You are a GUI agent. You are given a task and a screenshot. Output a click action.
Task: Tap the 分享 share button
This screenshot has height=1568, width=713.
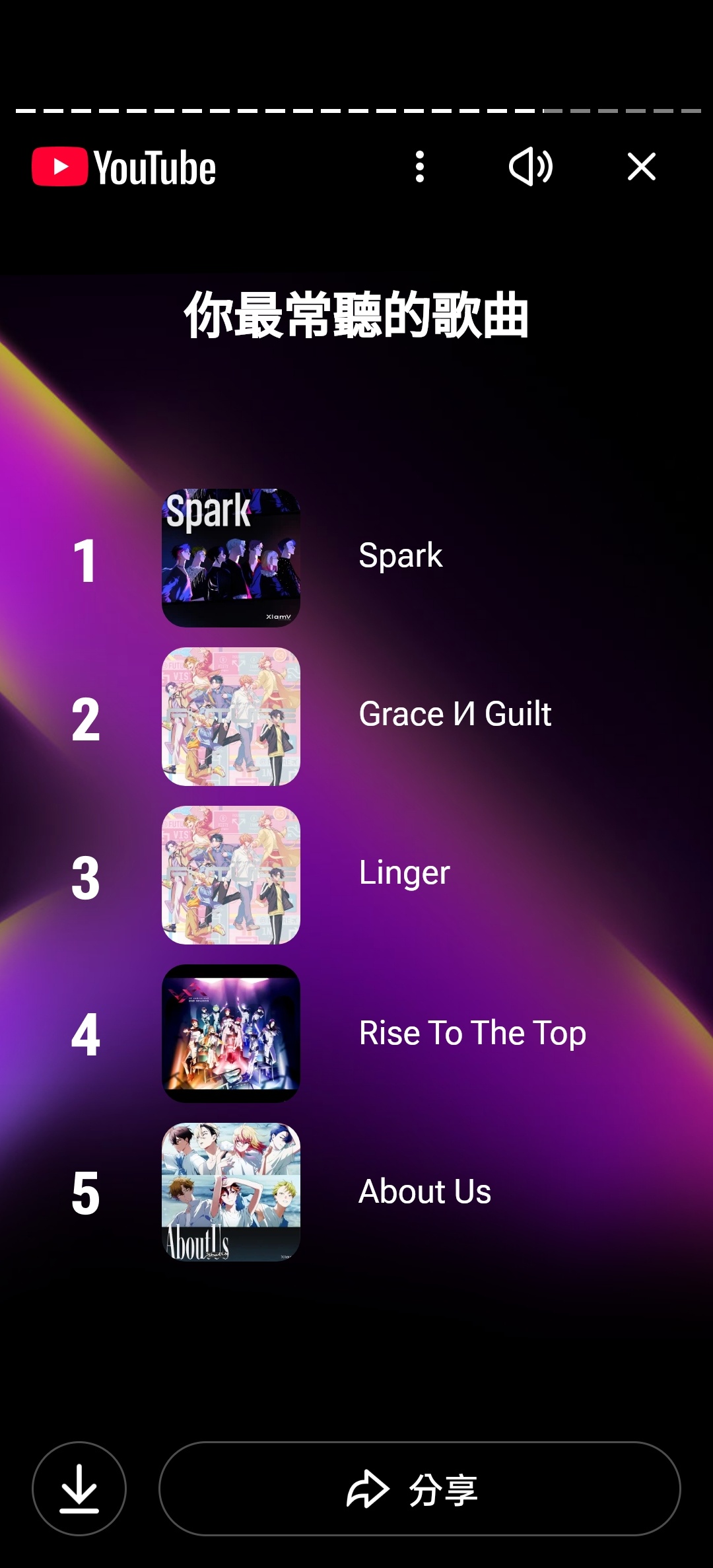(419, 1488)
